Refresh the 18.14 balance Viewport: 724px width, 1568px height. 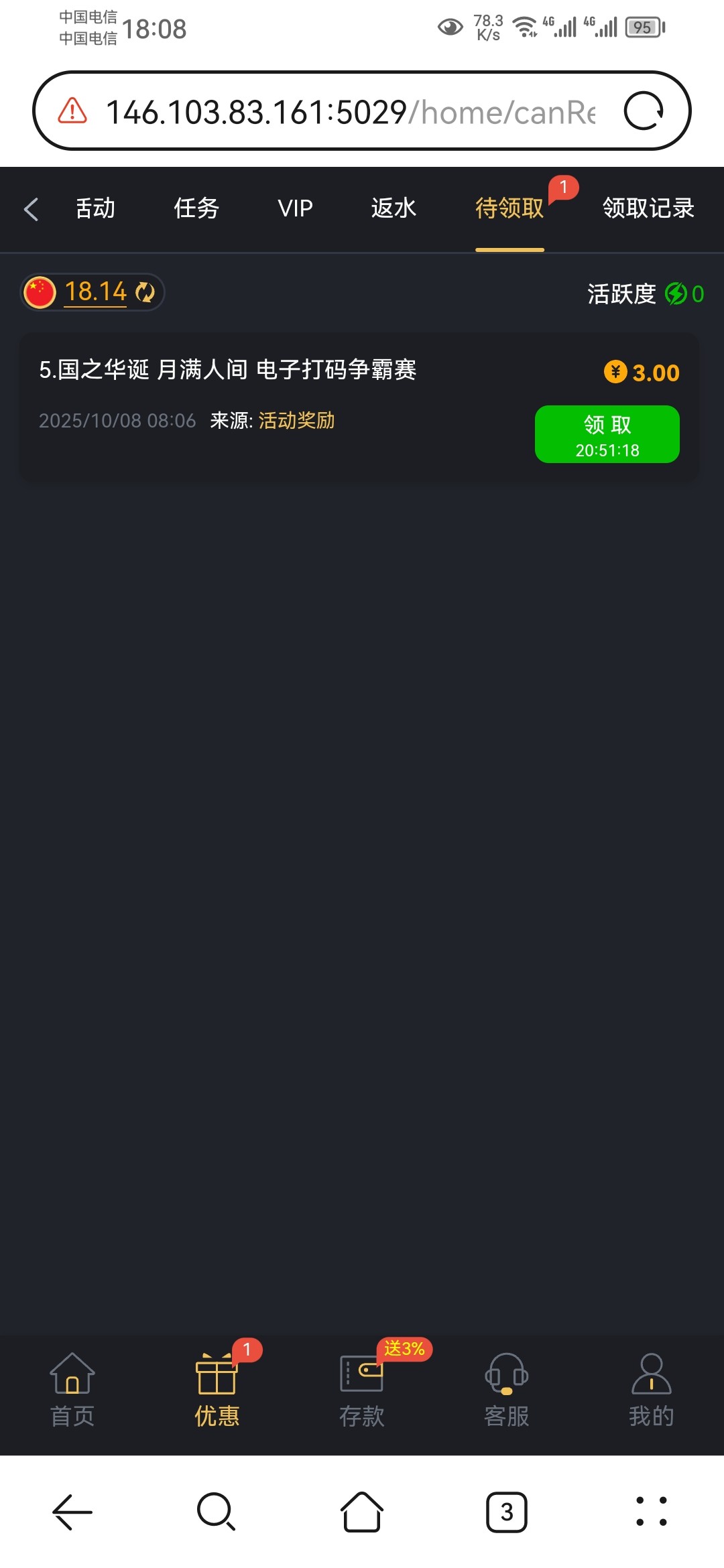point(145,292)
